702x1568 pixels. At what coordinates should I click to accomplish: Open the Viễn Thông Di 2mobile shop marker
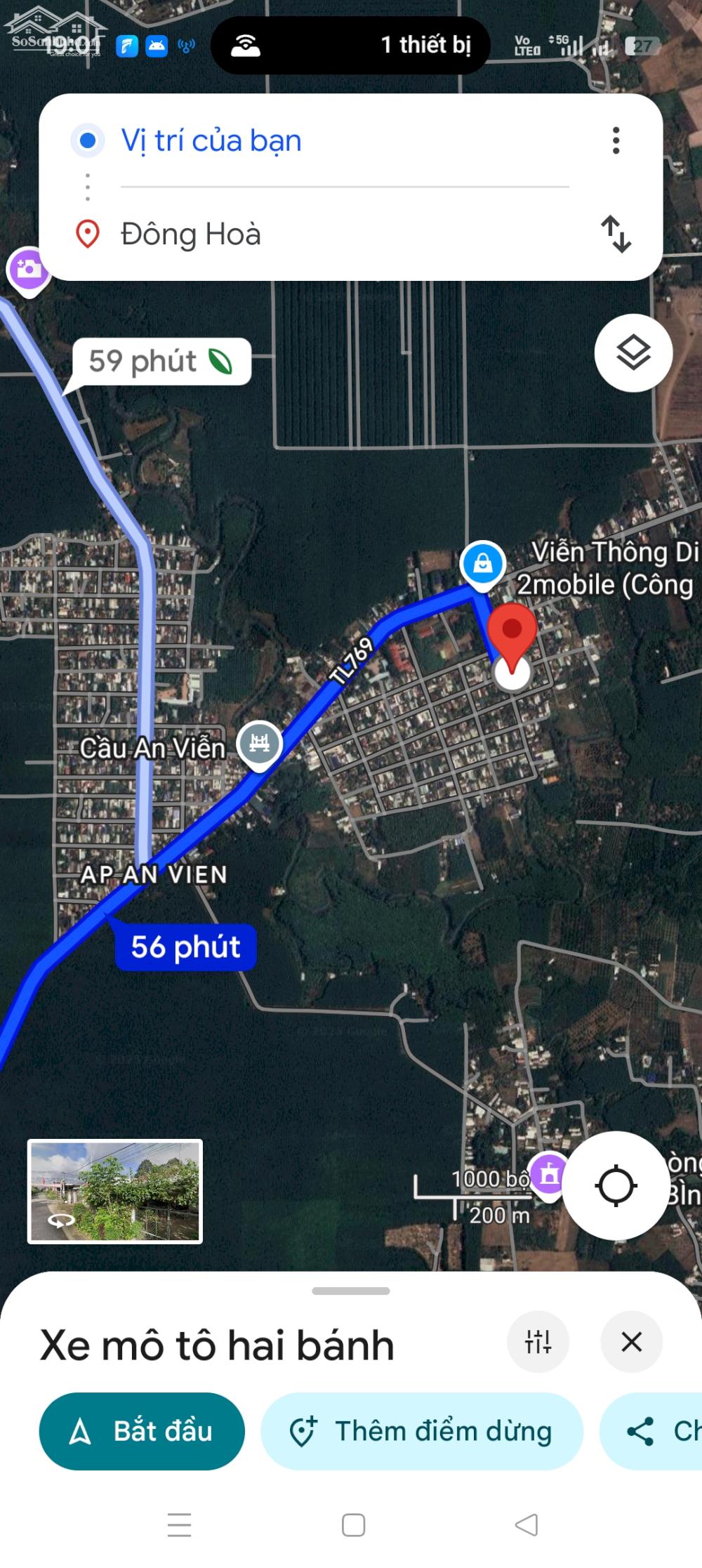[x=483, y=563]
